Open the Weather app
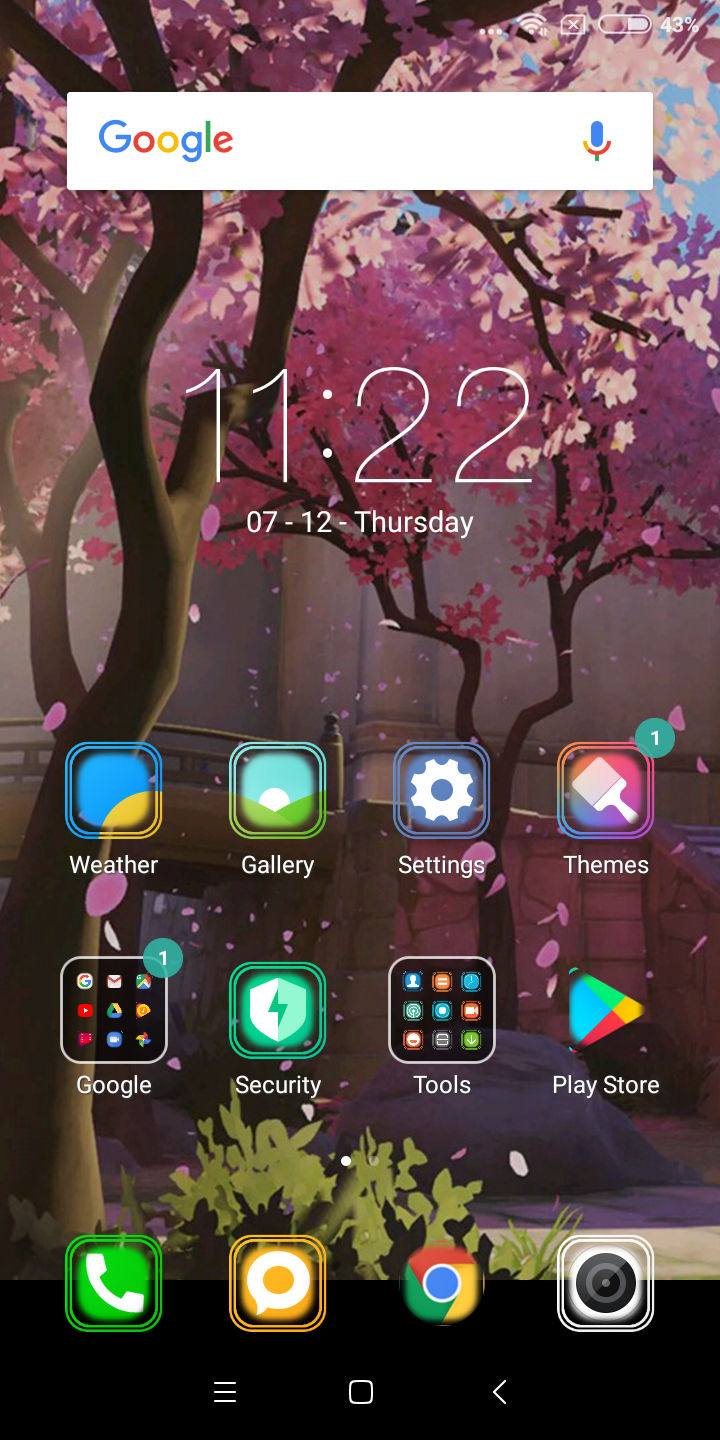Image resolution: width=720 pixels, height=1440 pixels. (114, 790)
